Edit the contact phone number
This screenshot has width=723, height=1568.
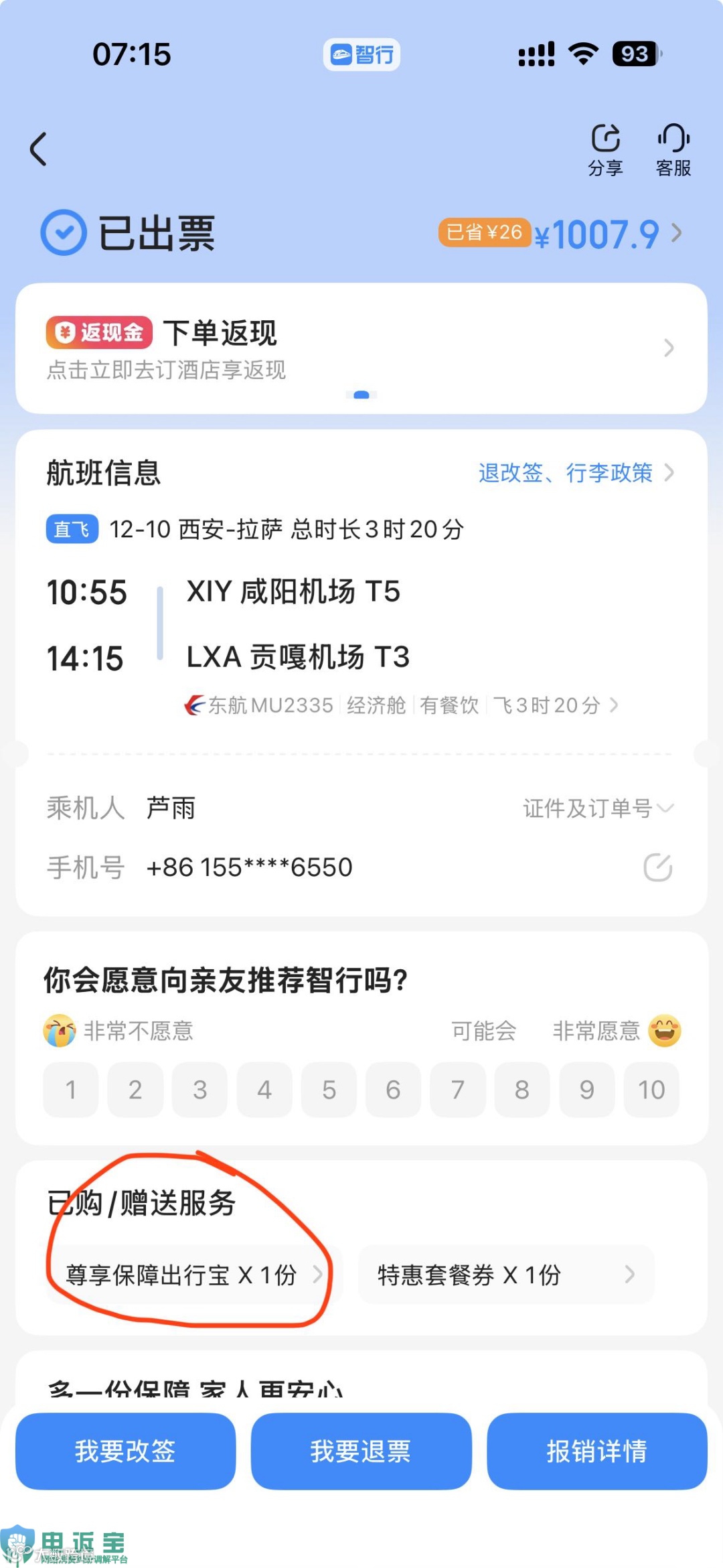pyautogui.click(x=657, y=867)
